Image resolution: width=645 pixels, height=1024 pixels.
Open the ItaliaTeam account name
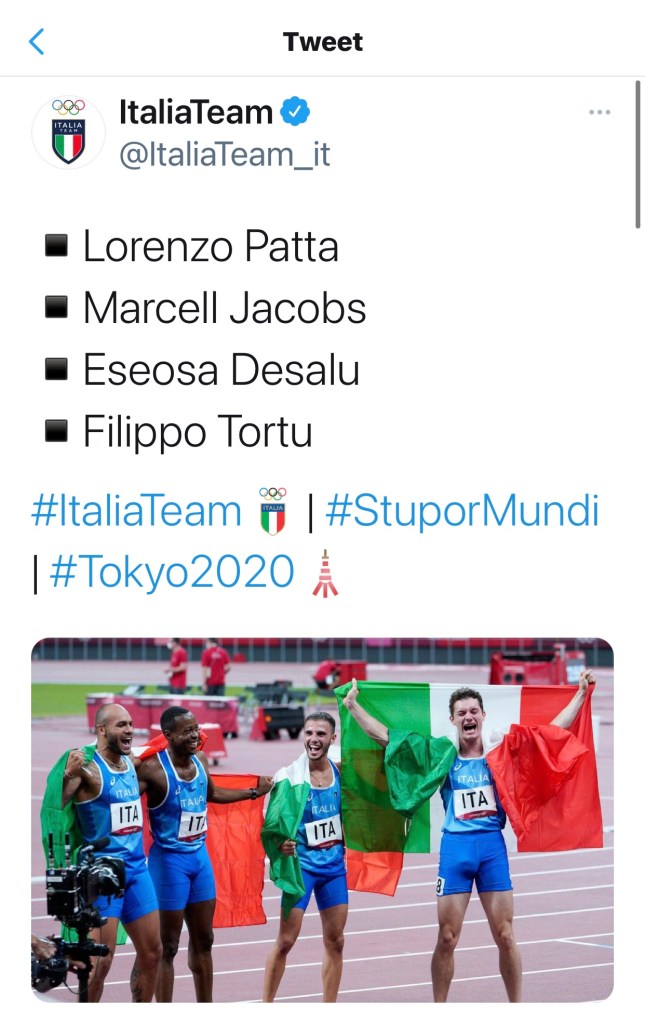196,113
